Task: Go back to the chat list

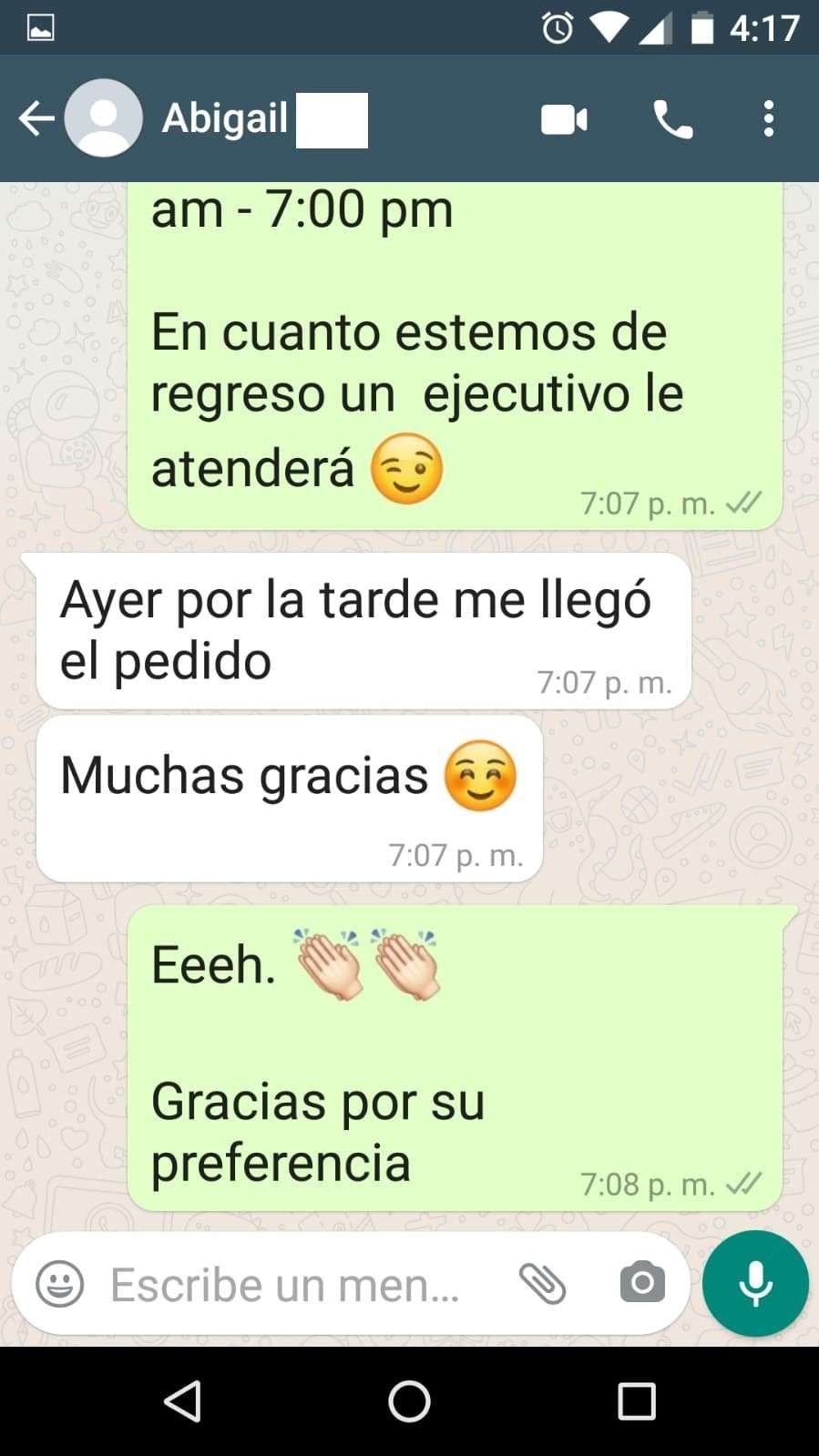Action: [36, 119]
